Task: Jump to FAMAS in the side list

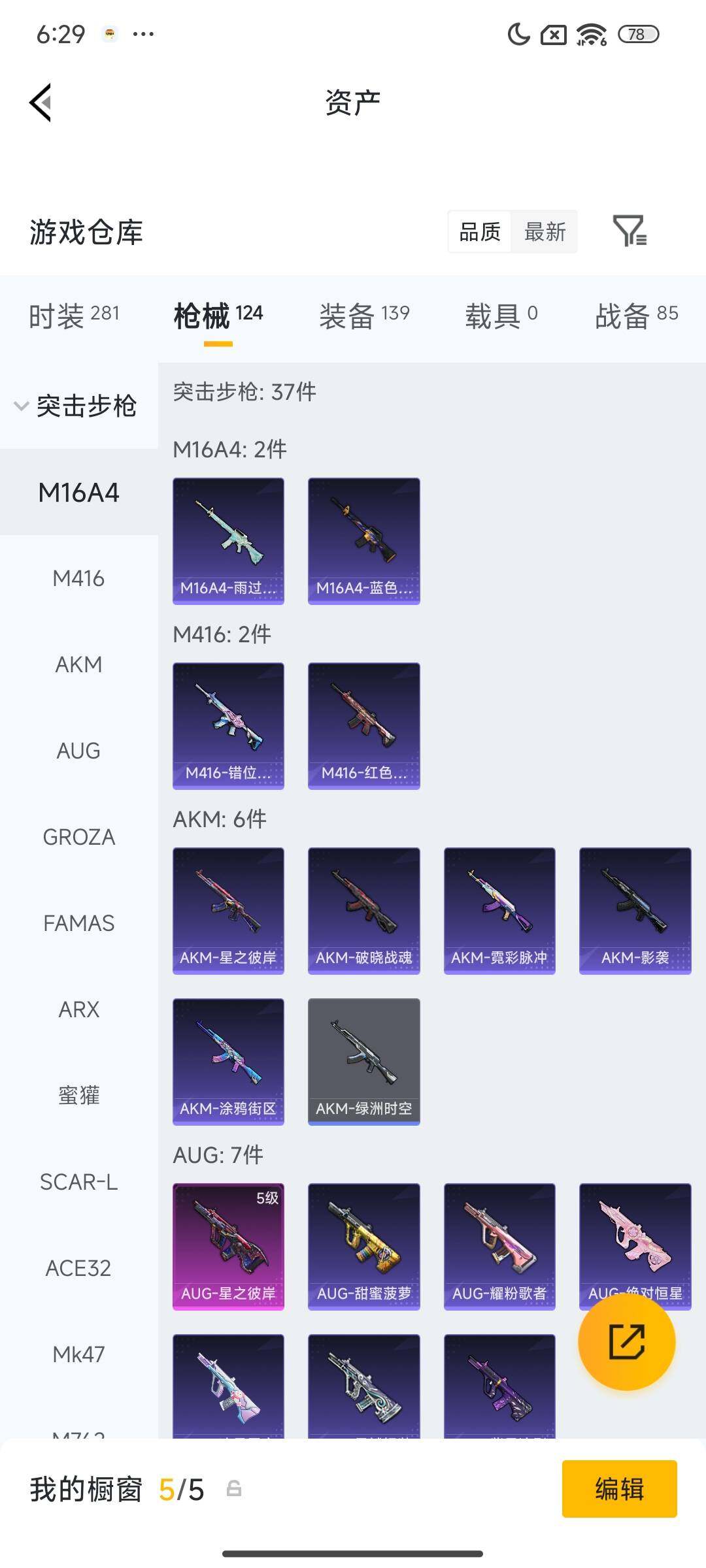Action: tap(78, 923)
